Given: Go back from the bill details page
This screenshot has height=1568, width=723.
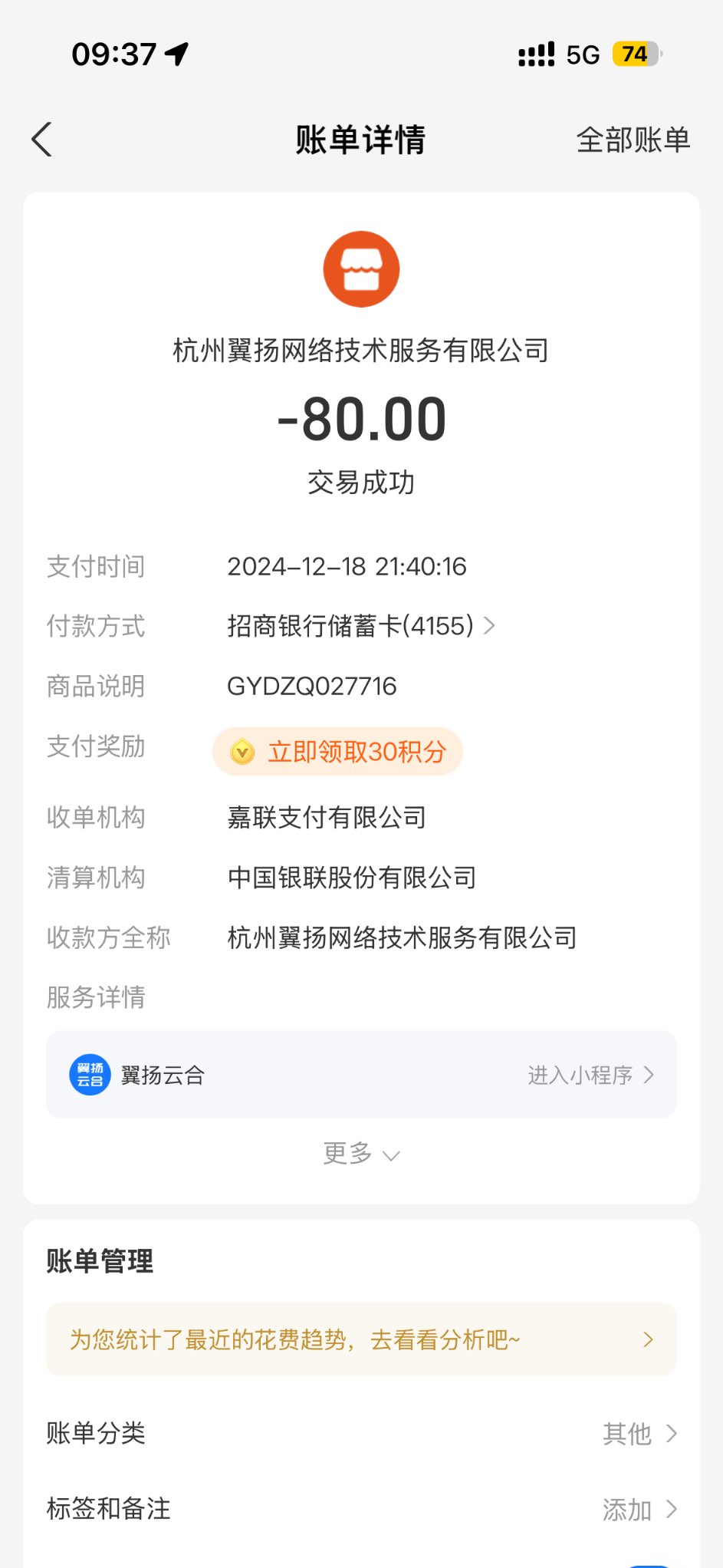Looking at the screenshot, I should tap(42, 140).
